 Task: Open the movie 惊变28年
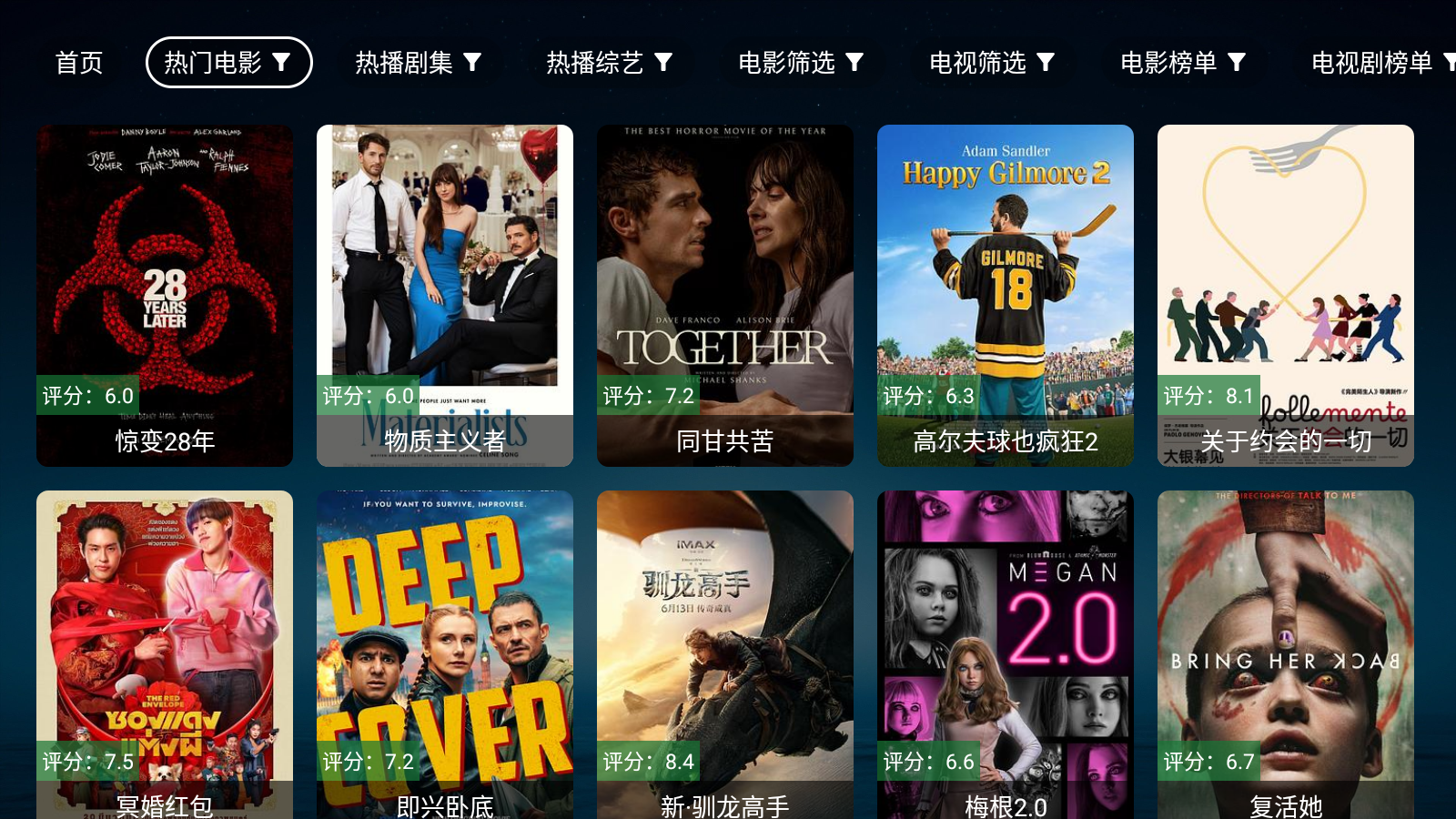pyautogui.click(x=165, y=296)
